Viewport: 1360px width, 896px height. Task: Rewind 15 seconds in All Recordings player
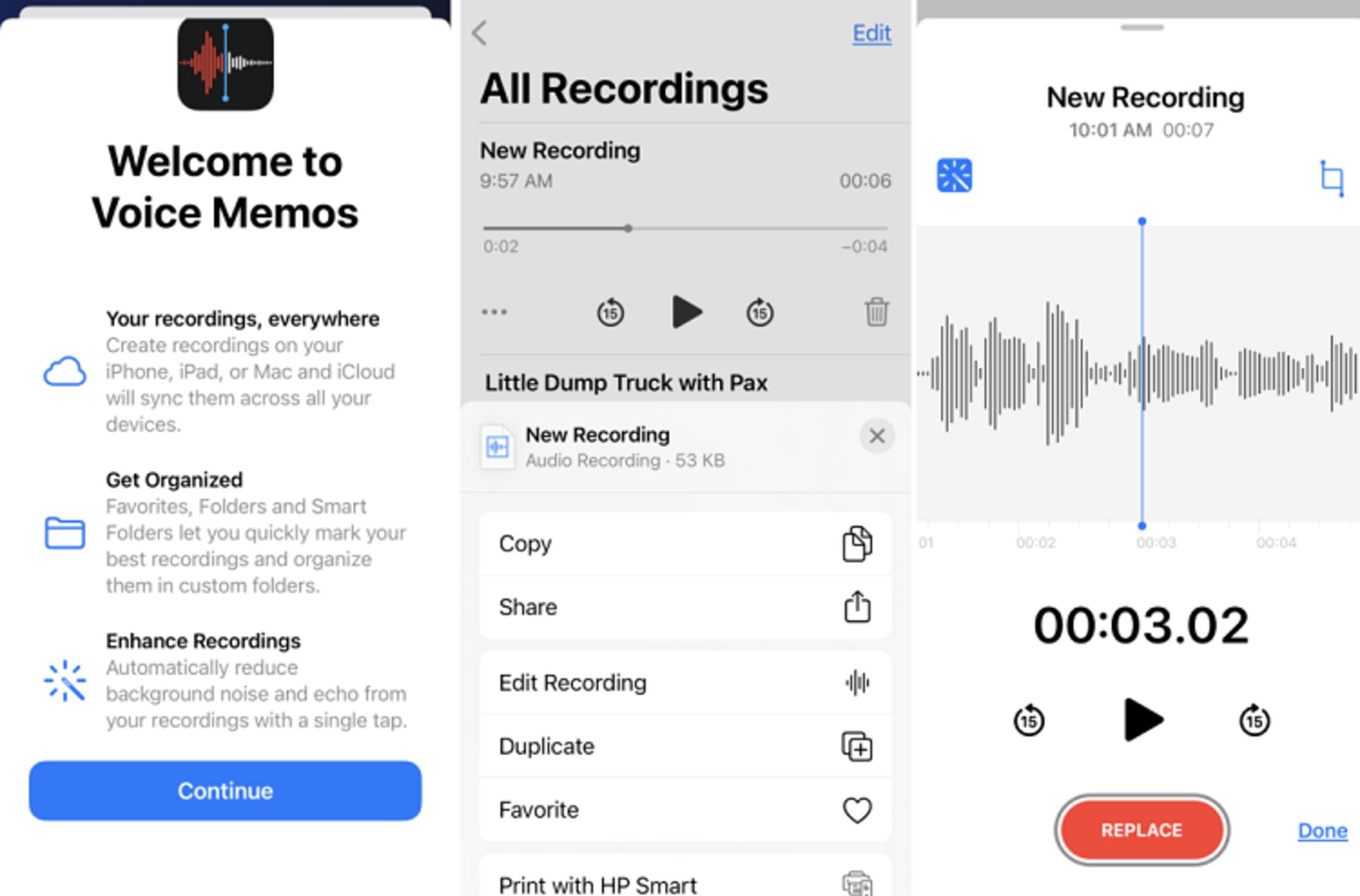coord(610,312)
